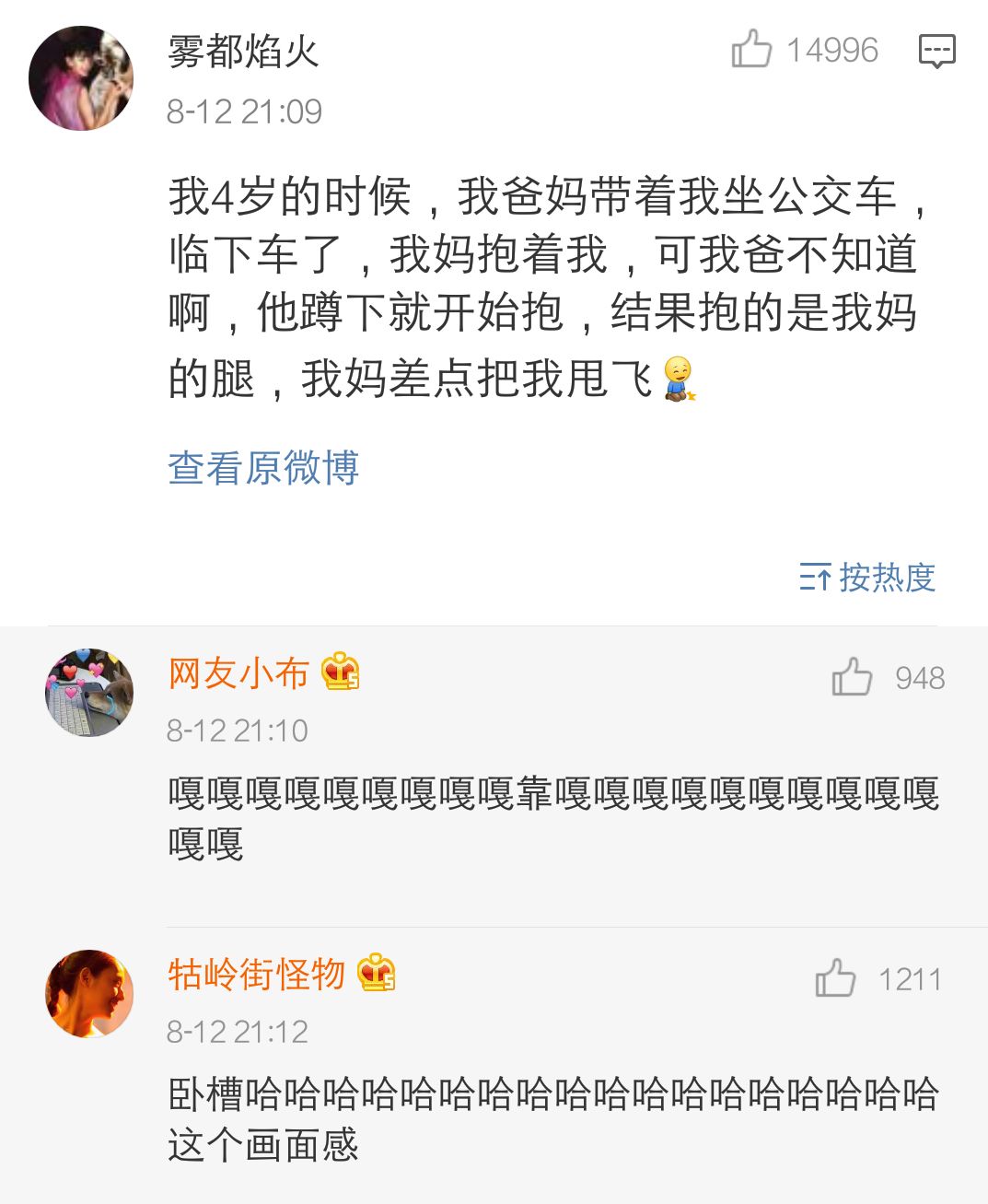
Task: View 牯岭街怪物's profile by username
Action: pos(257,974)
